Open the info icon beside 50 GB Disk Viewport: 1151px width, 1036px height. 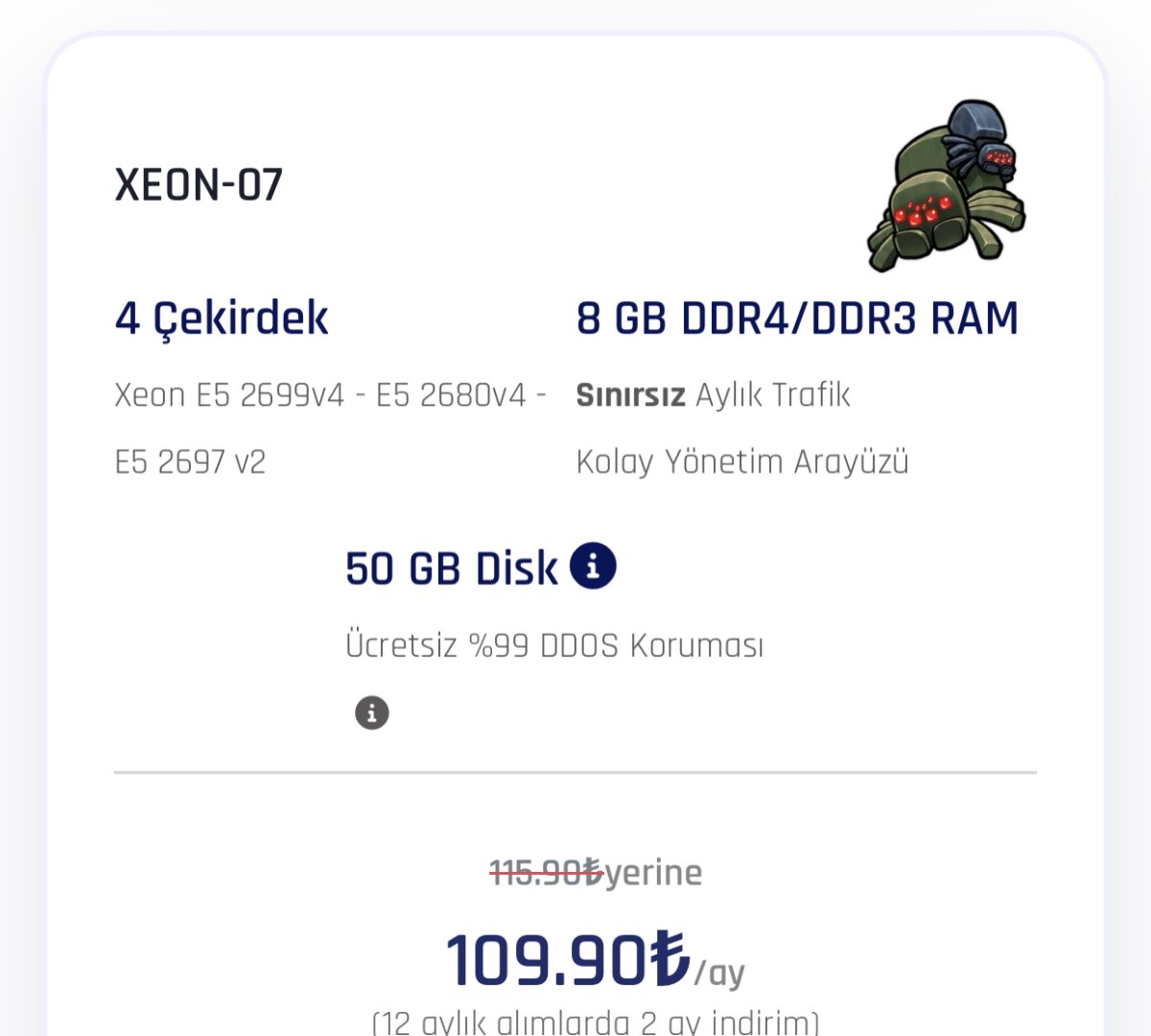click(593, 566)
